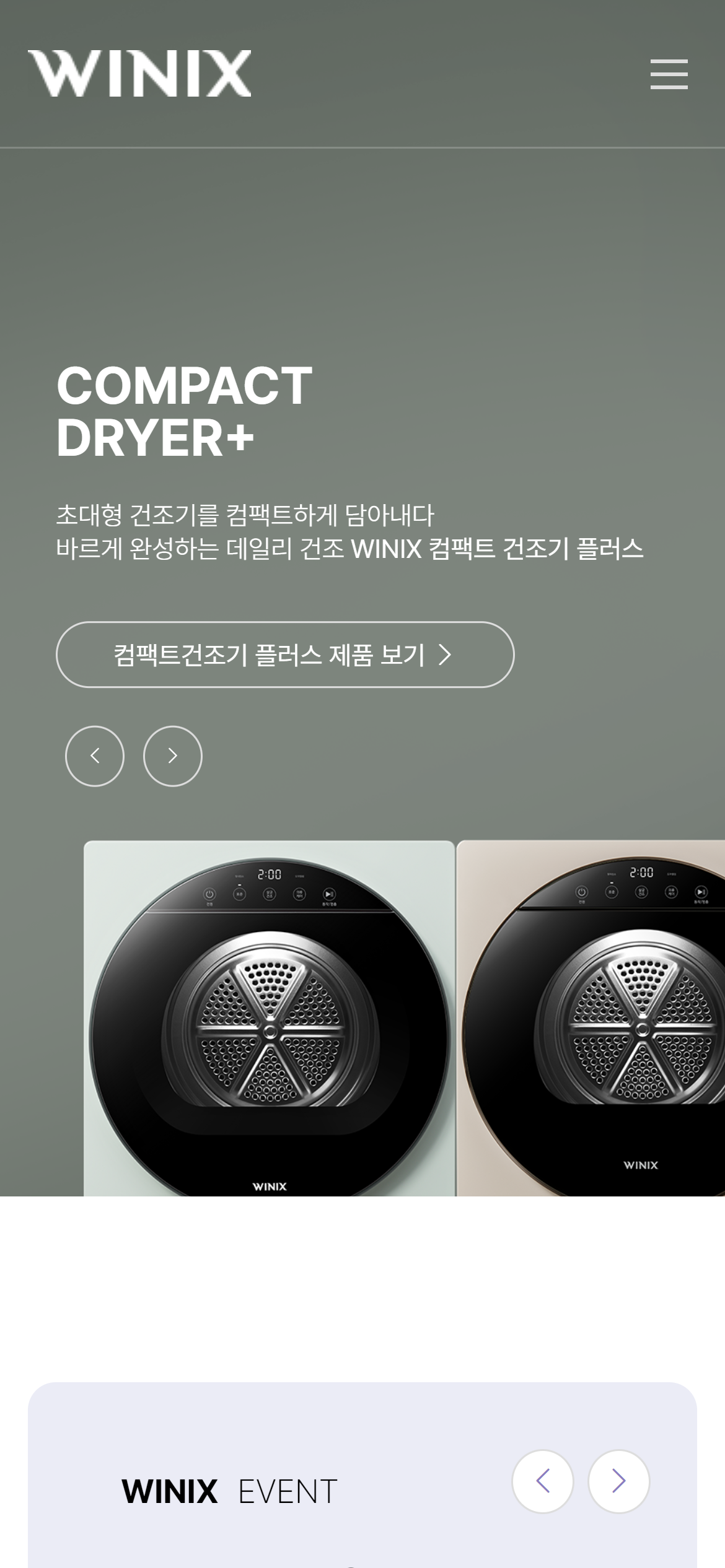Viewport: 725px width, 1568px height.
Task: Open the beige dryer image
Action: pos(592,1019)
